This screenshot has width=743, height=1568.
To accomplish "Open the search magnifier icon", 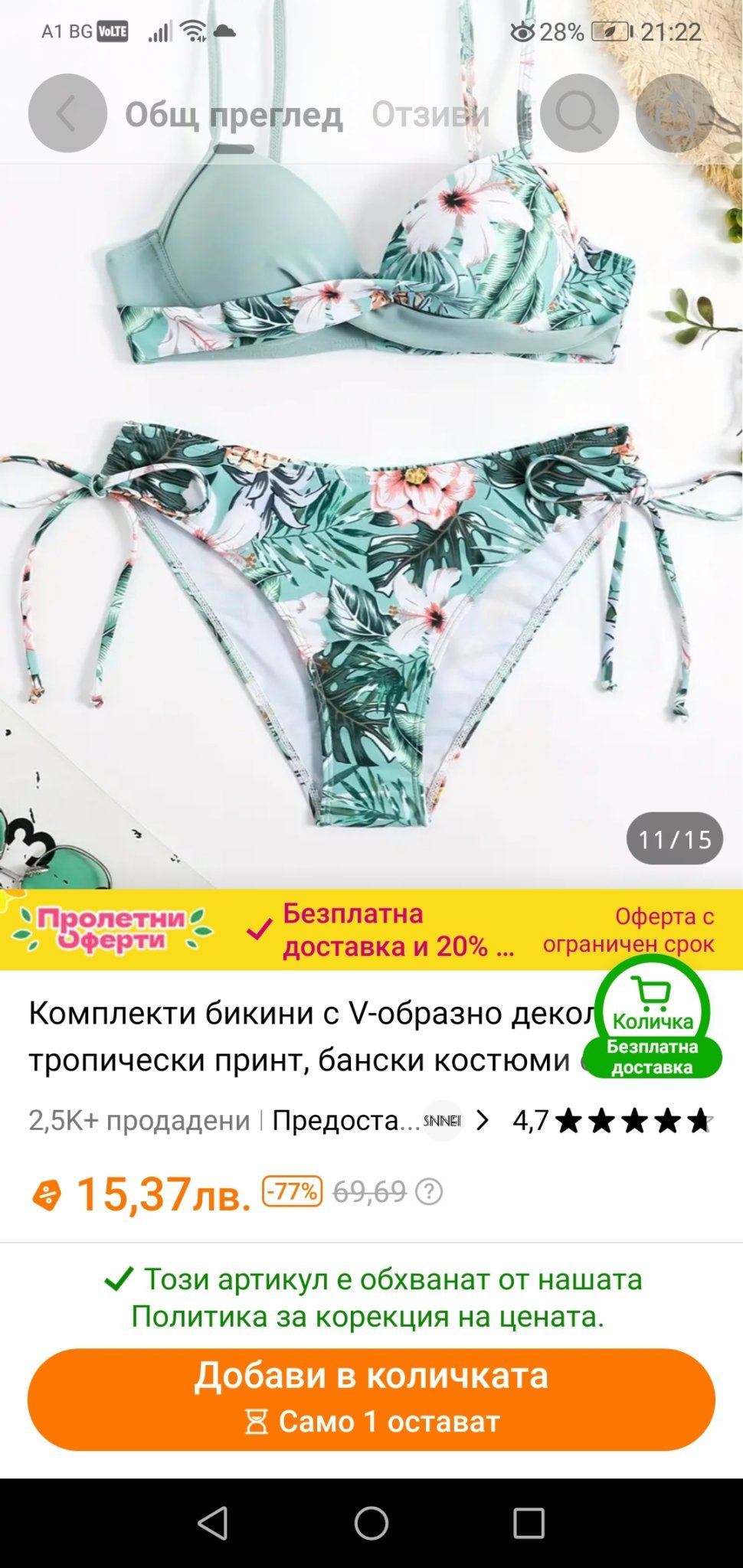I will (579, 113).
